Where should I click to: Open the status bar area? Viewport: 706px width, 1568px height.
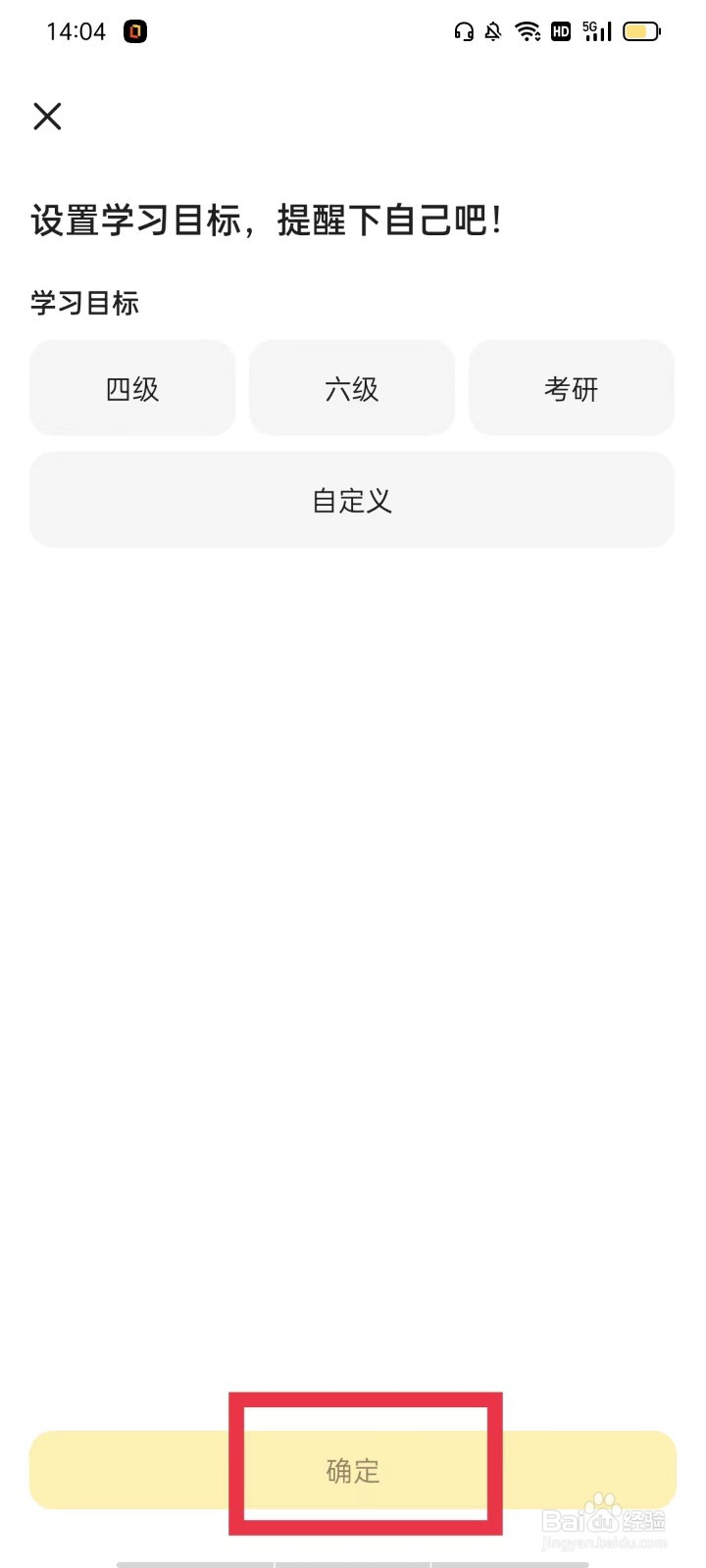pos(353,31)
